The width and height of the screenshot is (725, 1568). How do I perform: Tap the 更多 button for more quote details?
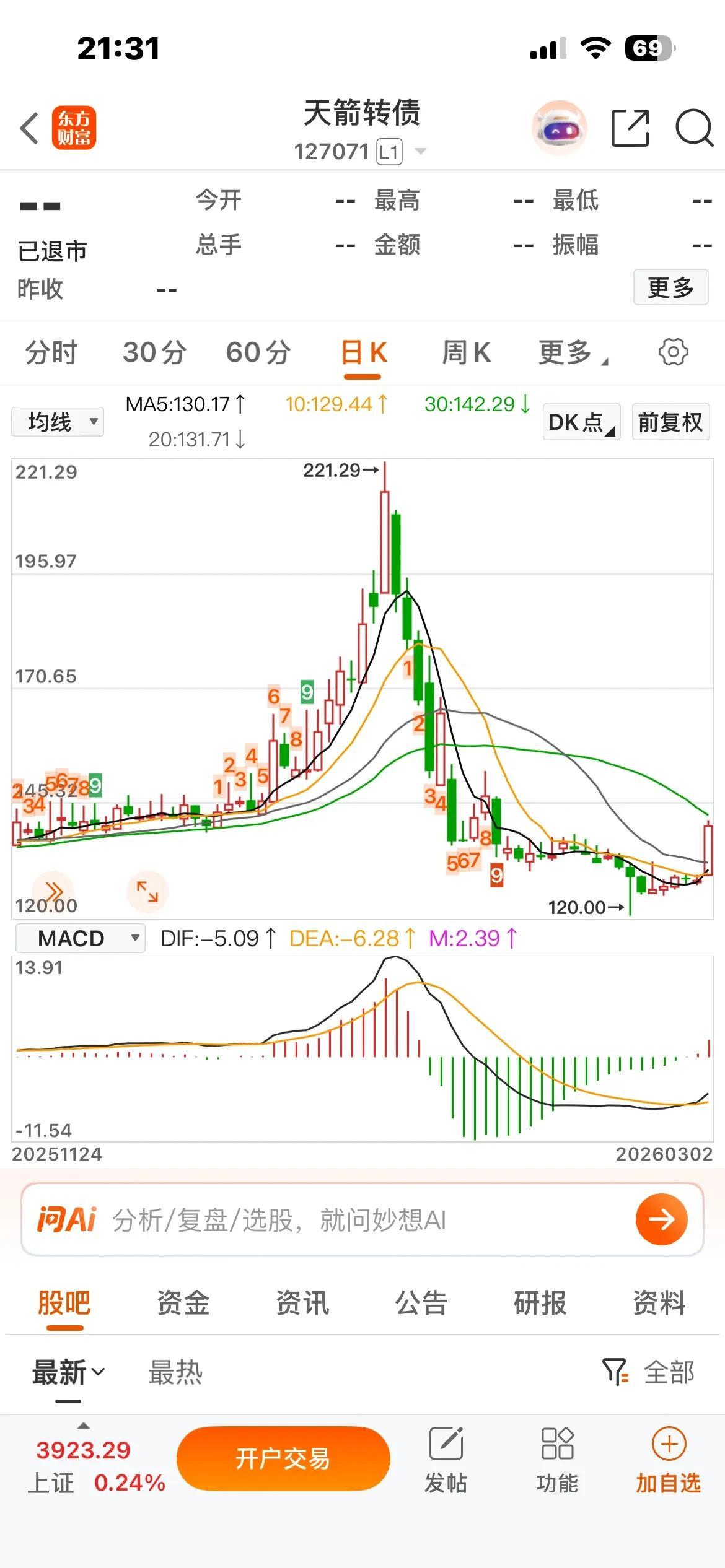click(x=670, y=287)
